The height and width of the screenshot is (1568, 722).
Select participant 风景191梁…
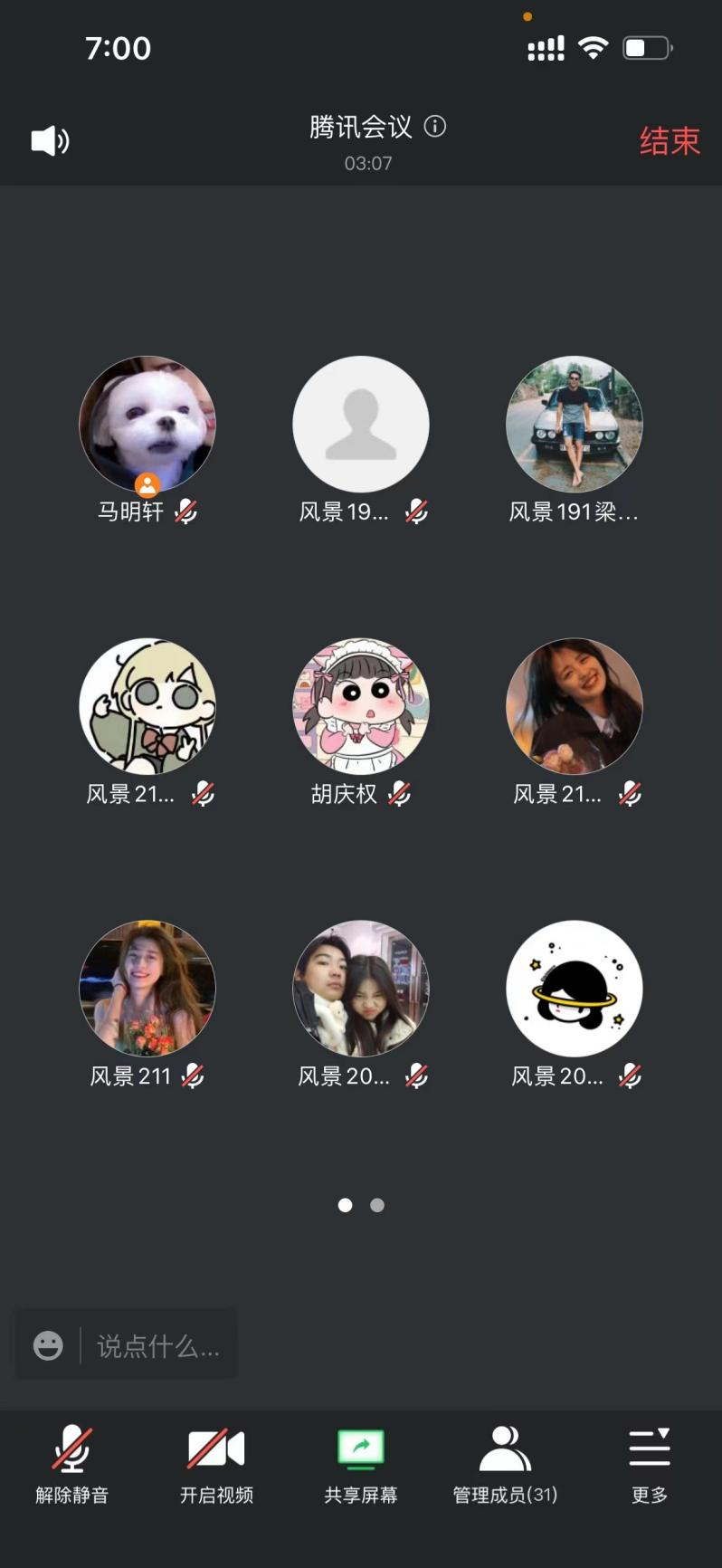[x=575, y=425]
